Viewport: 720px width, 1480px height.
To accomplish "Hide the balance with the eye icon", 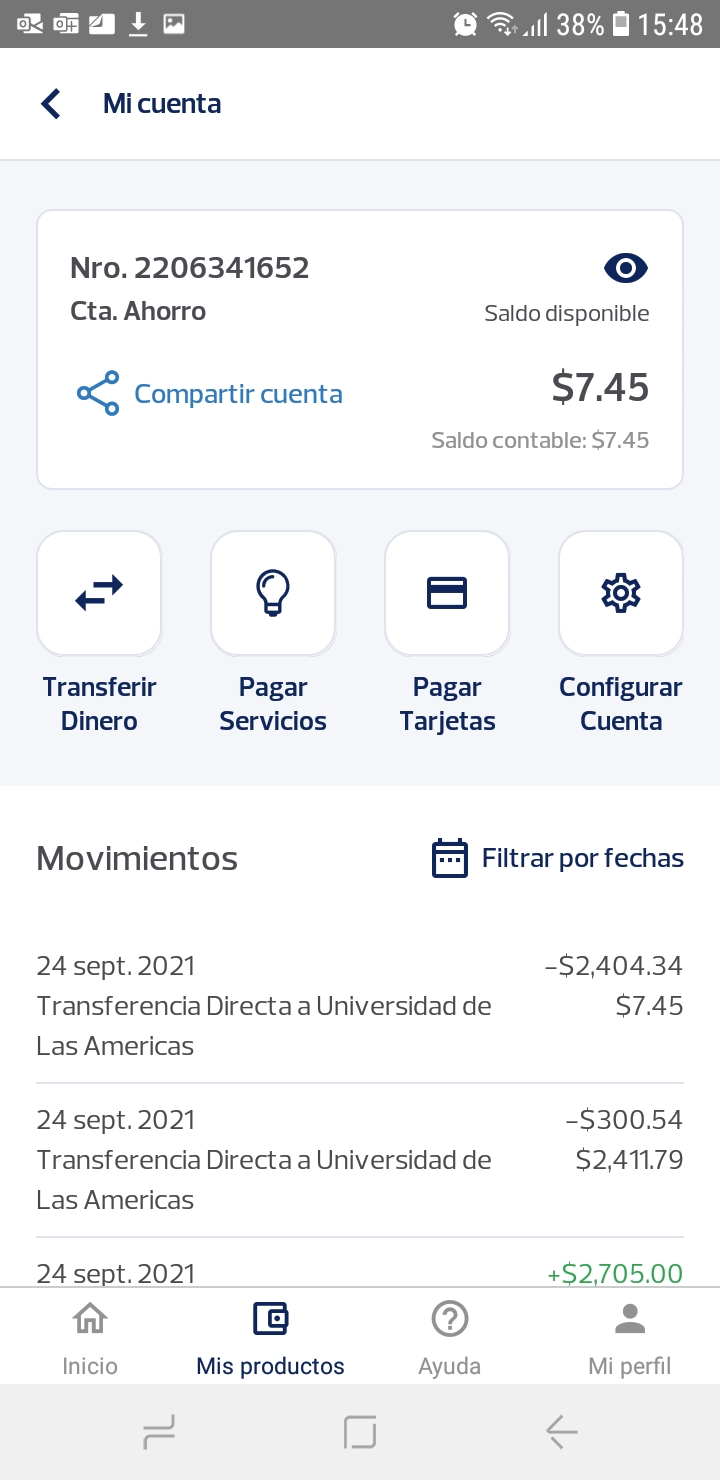I will tap(626, 268).
